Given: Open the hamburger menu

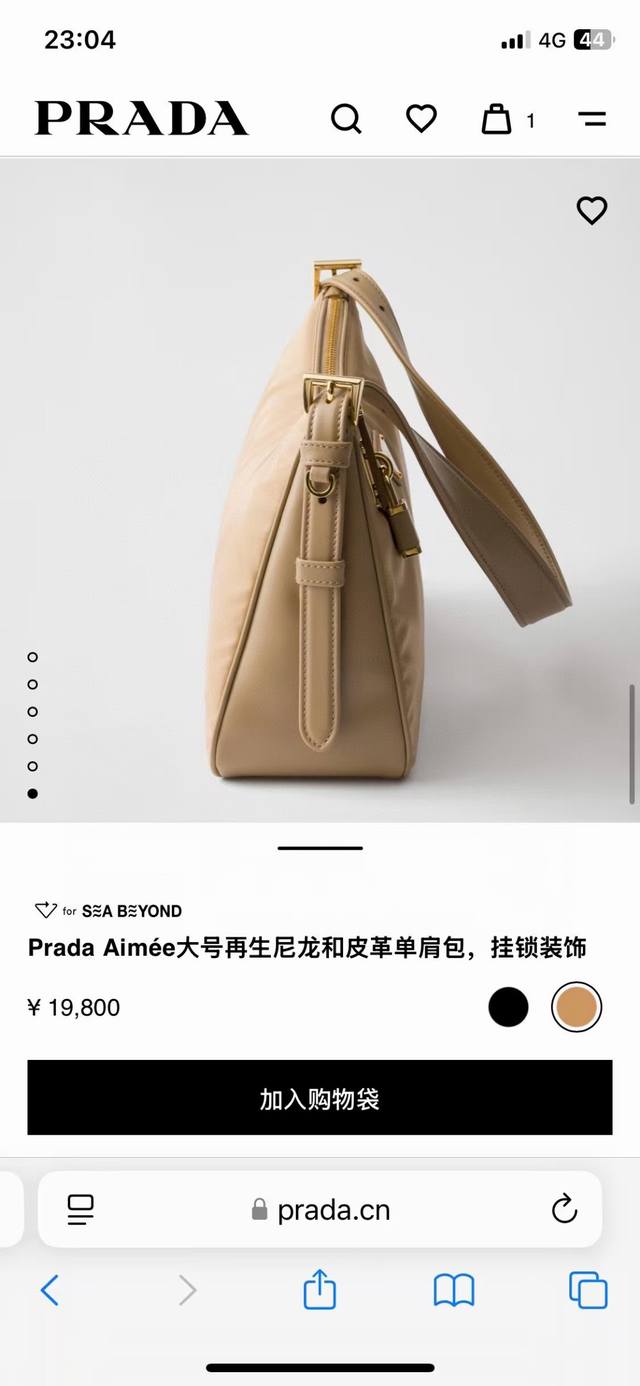Looking at the screenshot, I should 592,120.
